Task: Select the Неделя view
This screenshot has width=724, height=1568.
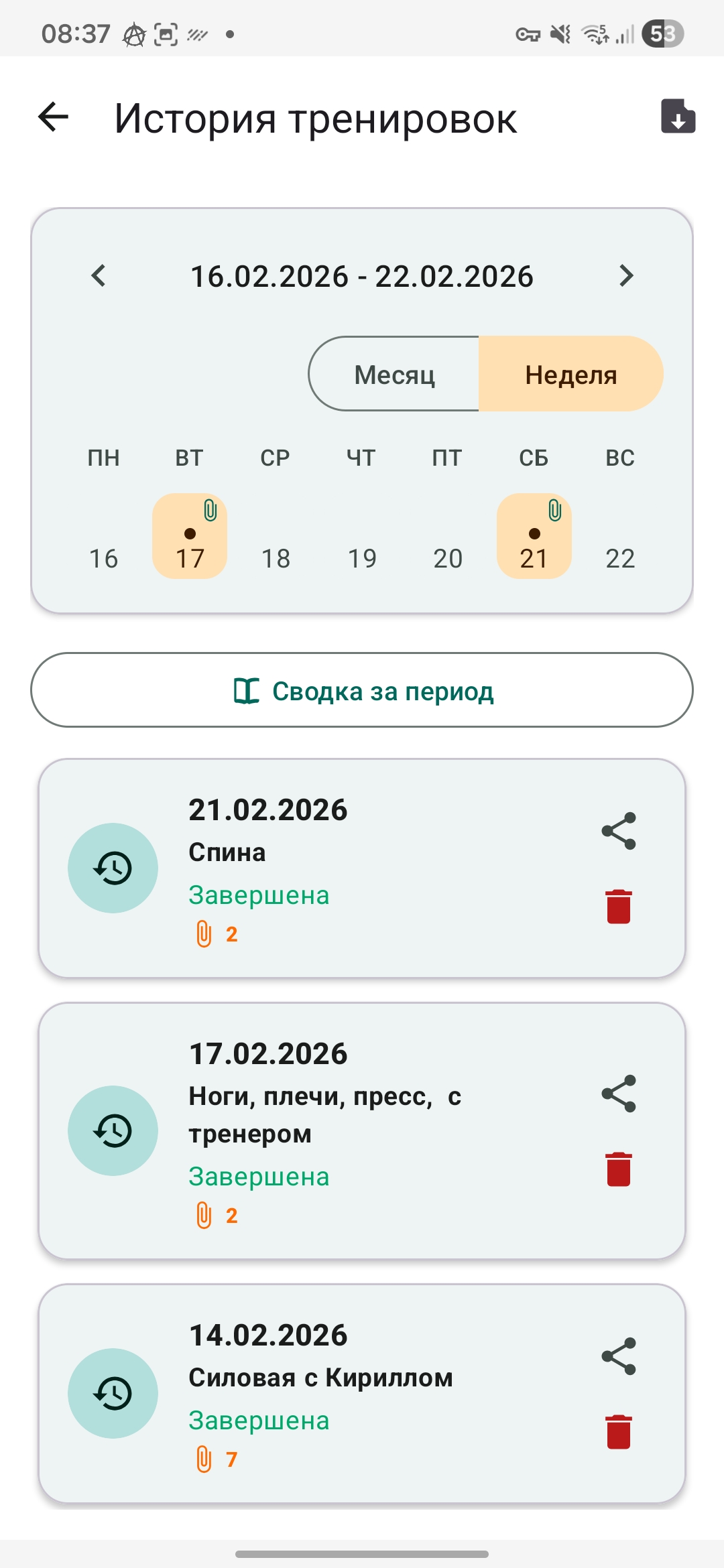Action: (570, 374)
